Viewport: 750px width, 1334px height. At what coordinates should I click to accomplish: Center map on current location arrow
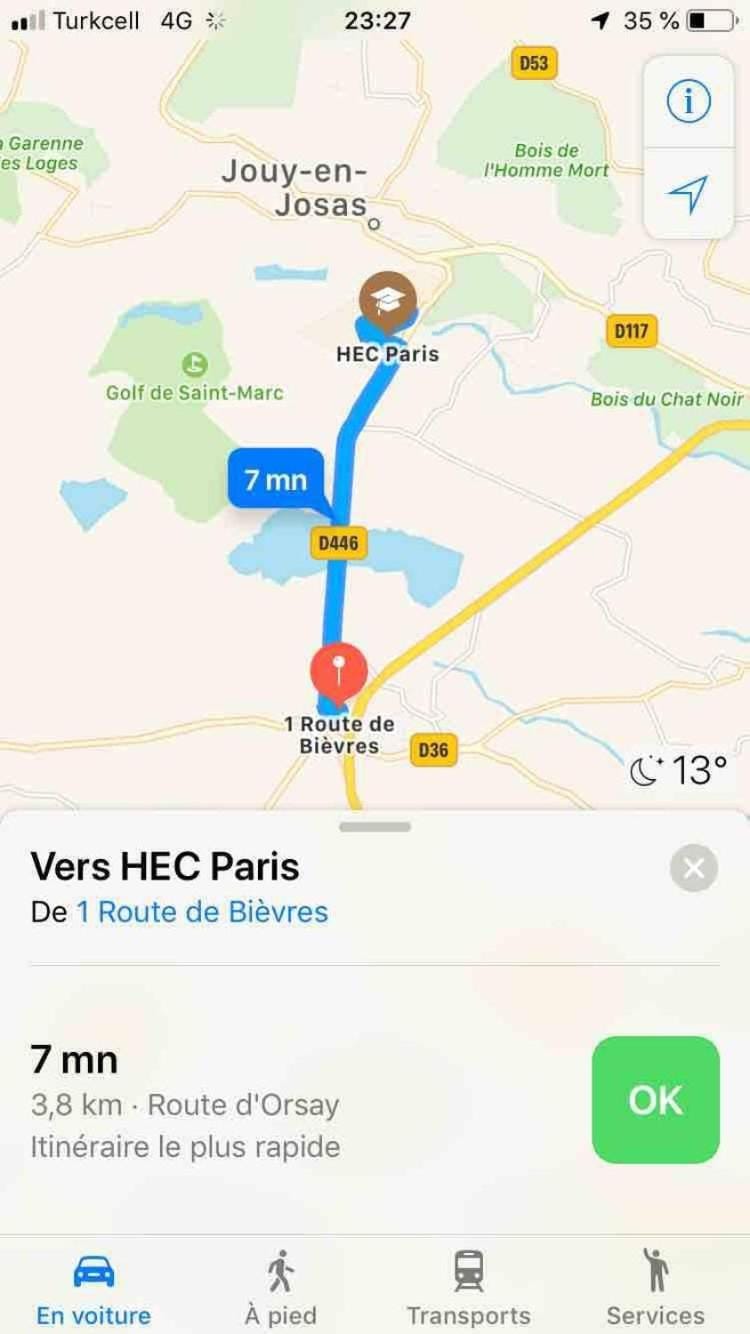pyautogui.click(x=688, y=193)
